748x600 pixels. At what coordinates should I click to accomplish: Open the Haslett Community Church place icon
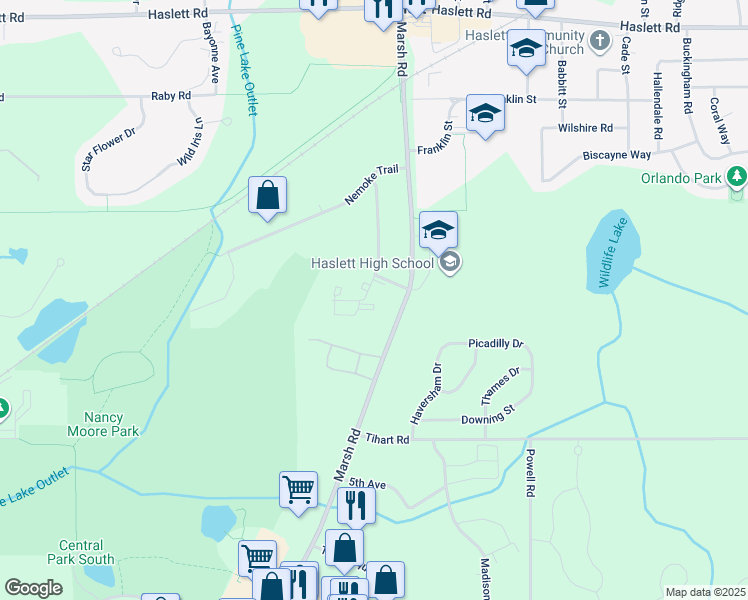(x=599, y=40)
